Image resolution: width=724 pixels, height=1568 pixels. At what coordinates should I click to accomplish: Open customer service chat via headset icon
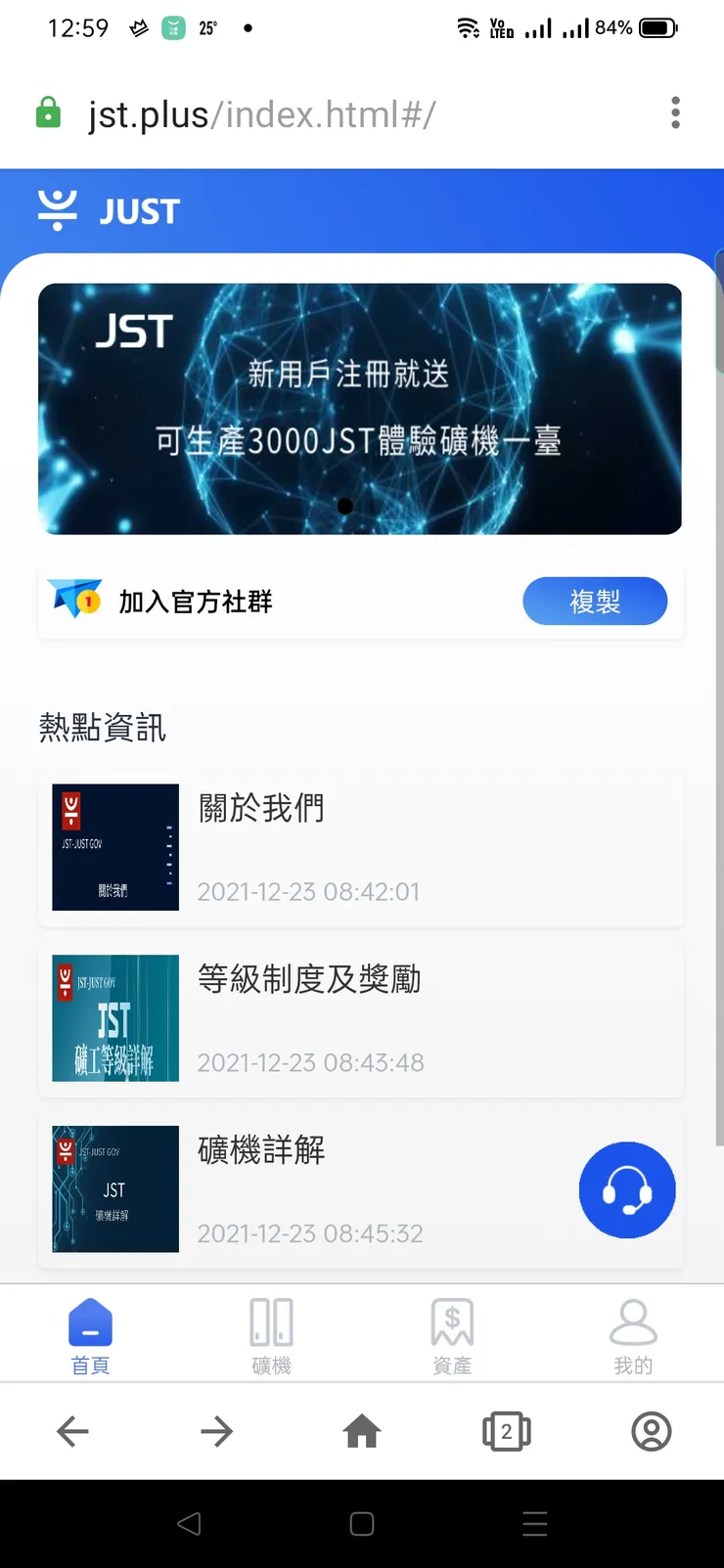pos(627,1190)
